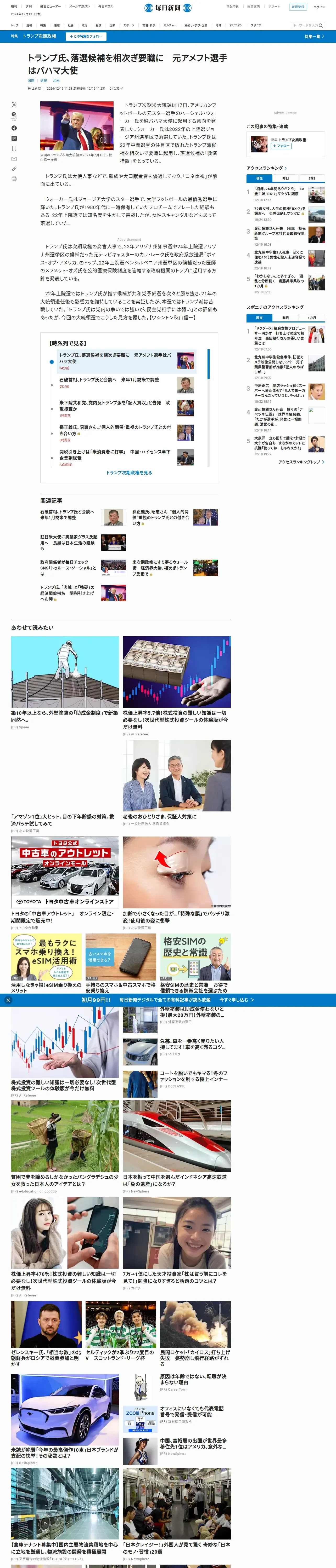Share the article on Facebook
This screenshot has width=336, height=1568.
(14, 128)
